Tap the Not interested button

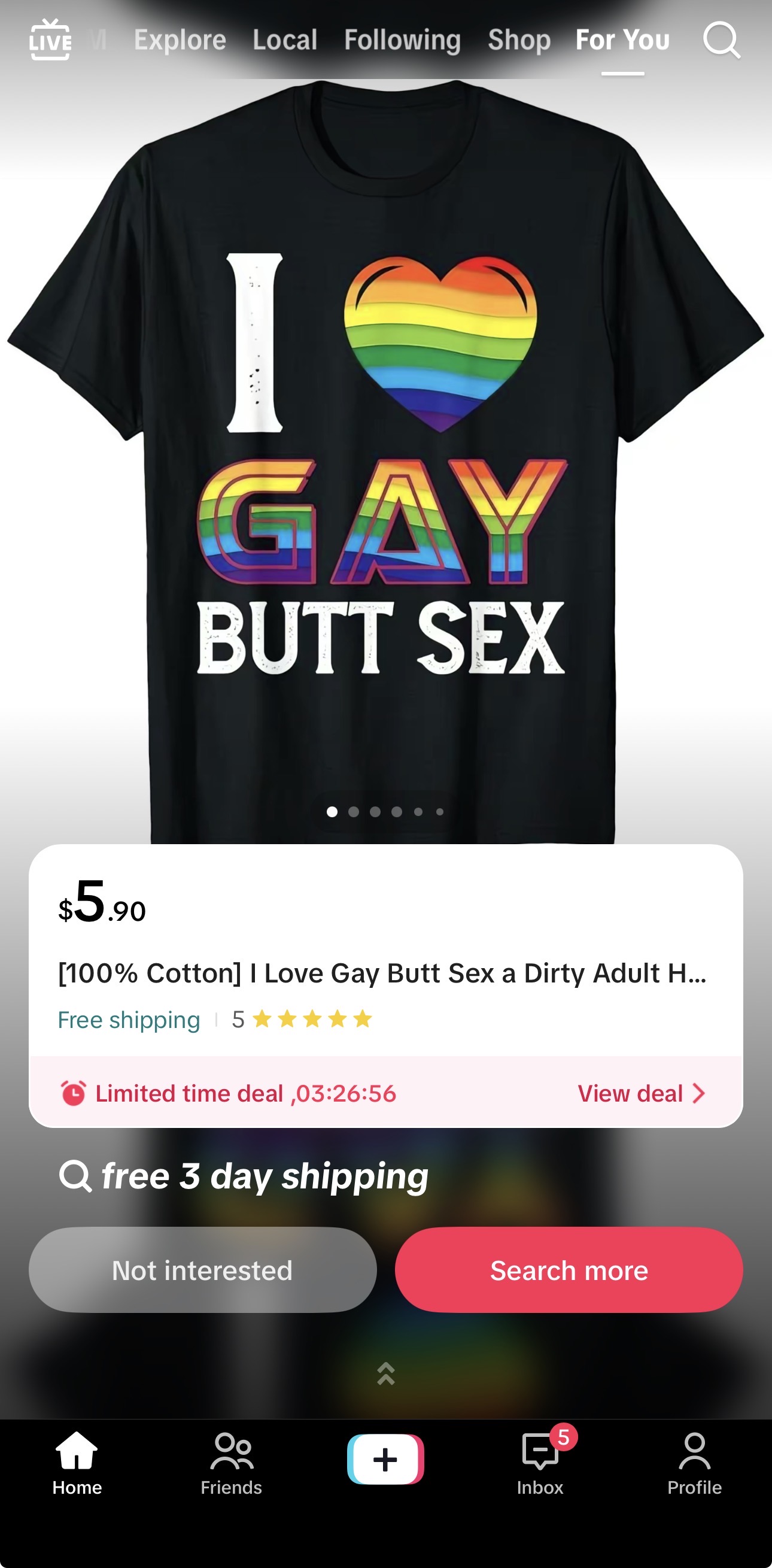[x=203, y=1270]
